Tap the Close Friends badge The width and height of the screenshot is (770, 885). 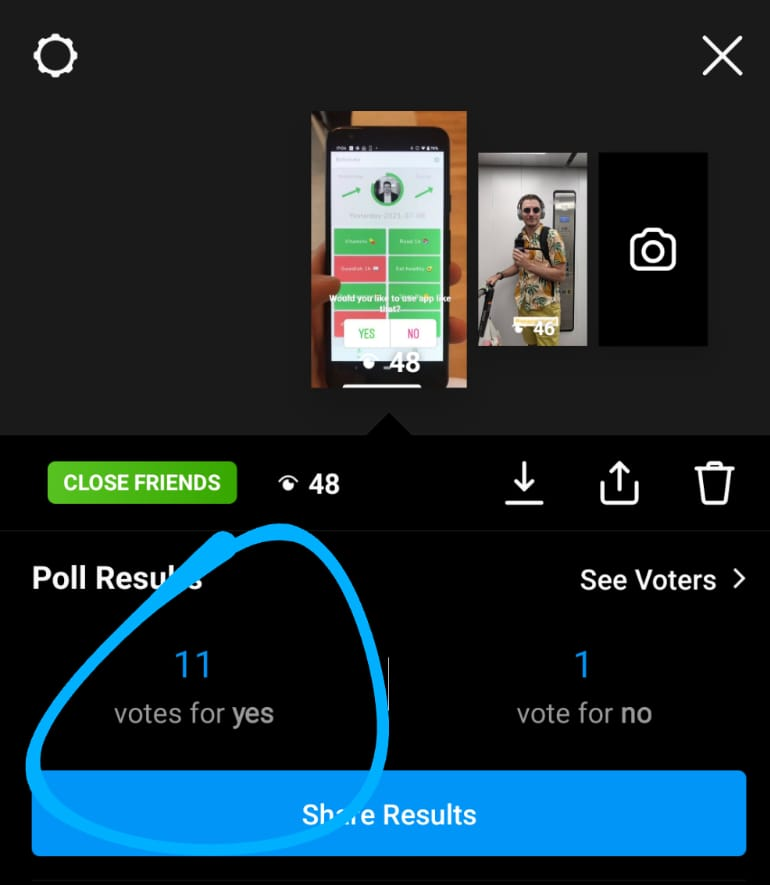point(142,483)
